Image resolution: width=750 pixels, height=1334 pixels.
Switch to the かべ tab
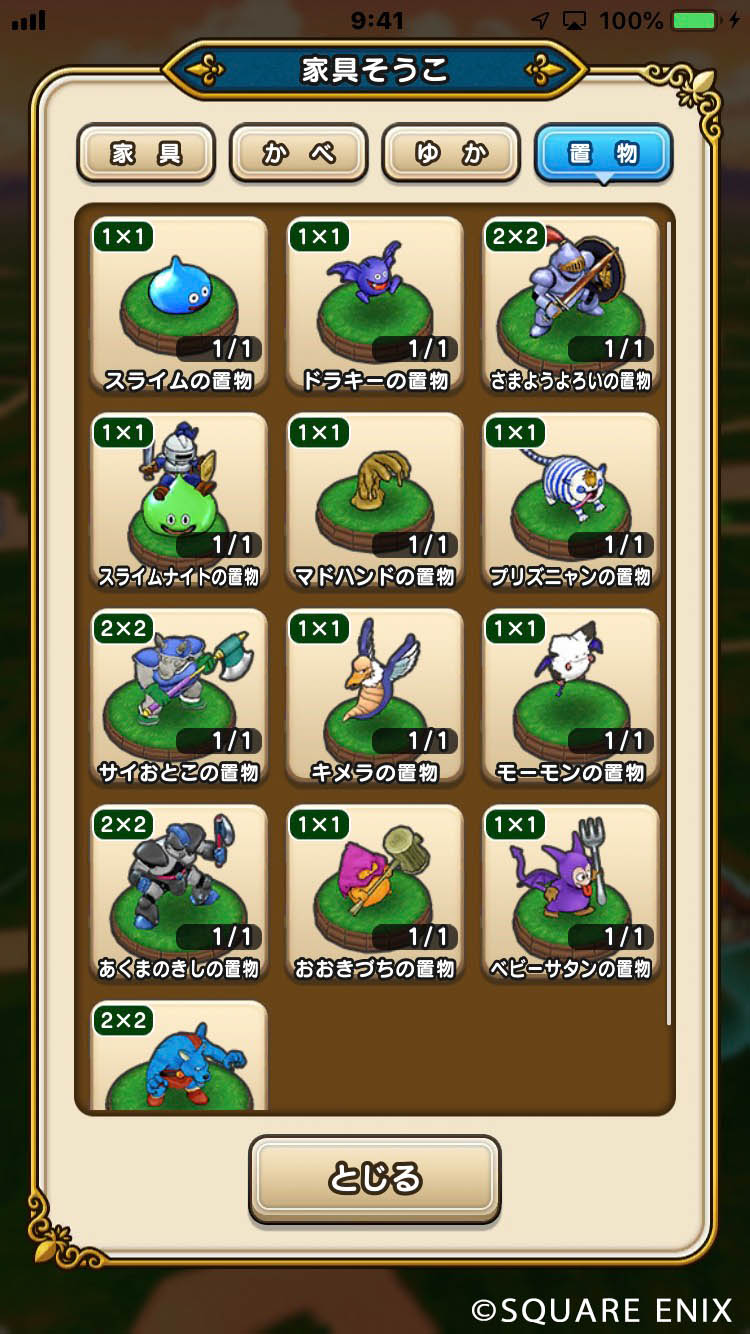pyautogui.click(x=299, y=153)
